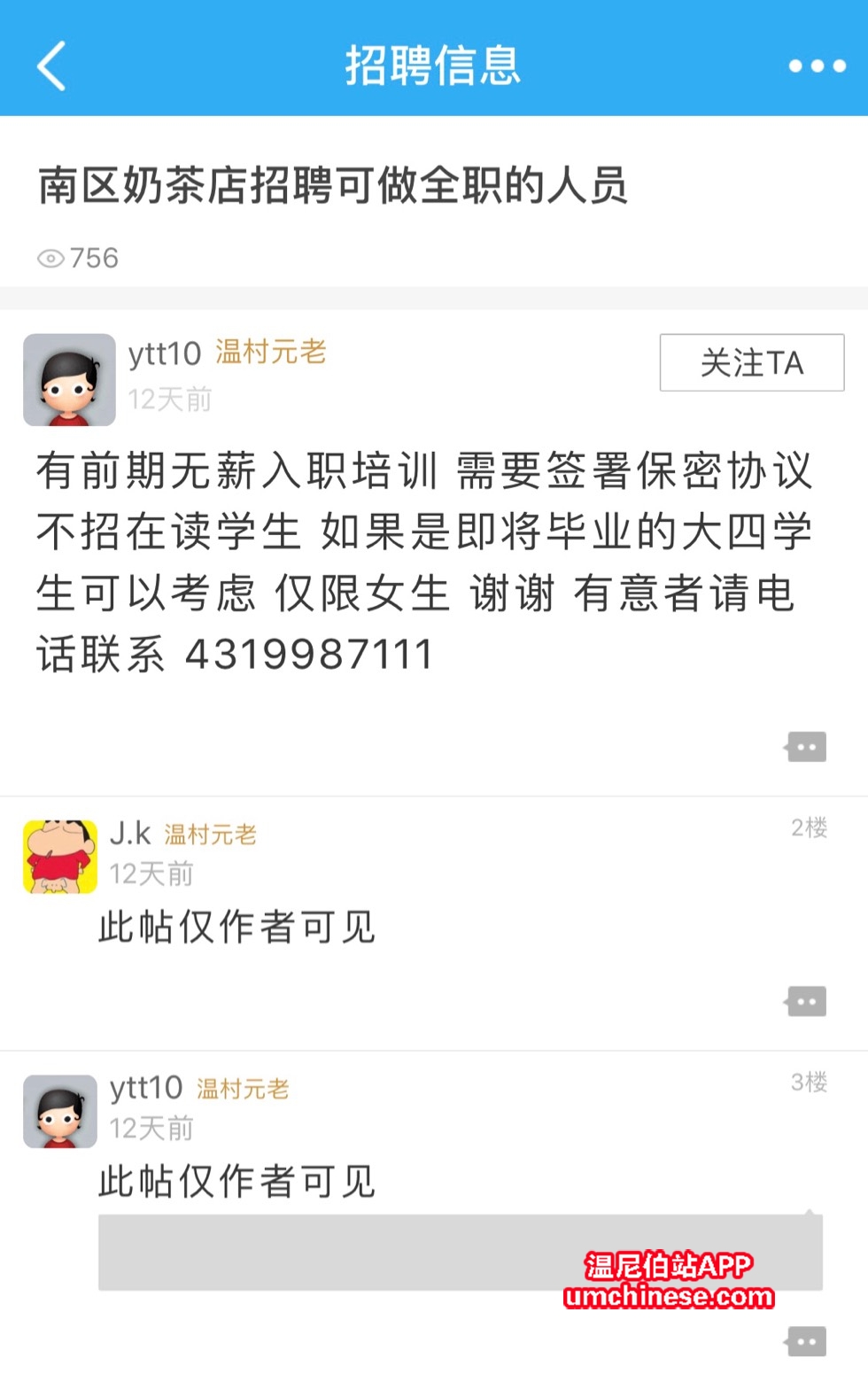View J.k's profile avatar
The image size is (868, 1382).
coord(60,857)
